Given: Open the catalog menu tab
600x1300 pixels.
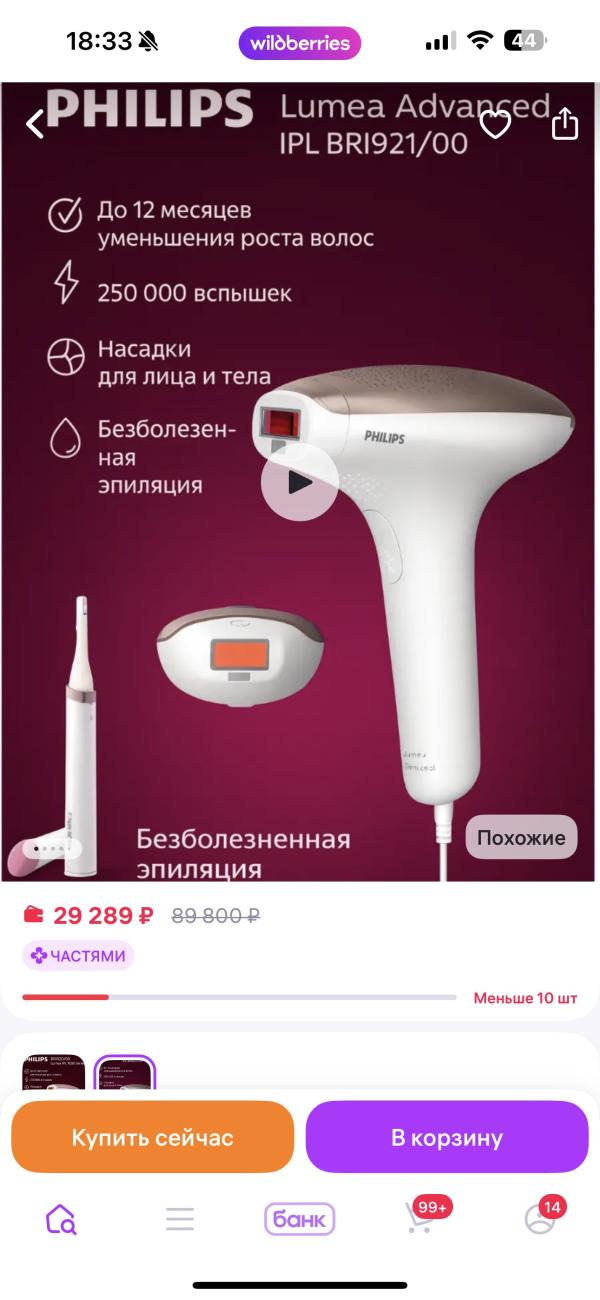Looking at the screenshot, I should [x=180, y=1219].
